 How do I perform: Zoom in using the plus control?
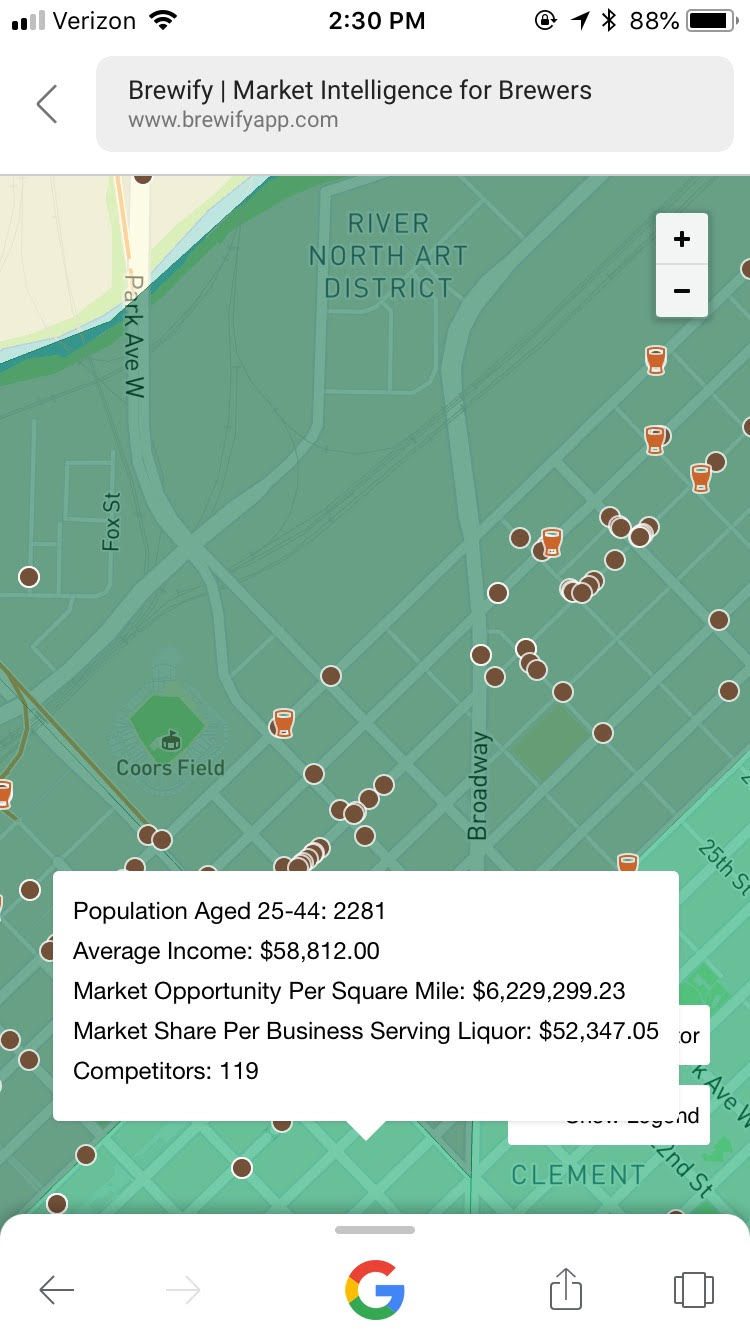click(681, 238)
